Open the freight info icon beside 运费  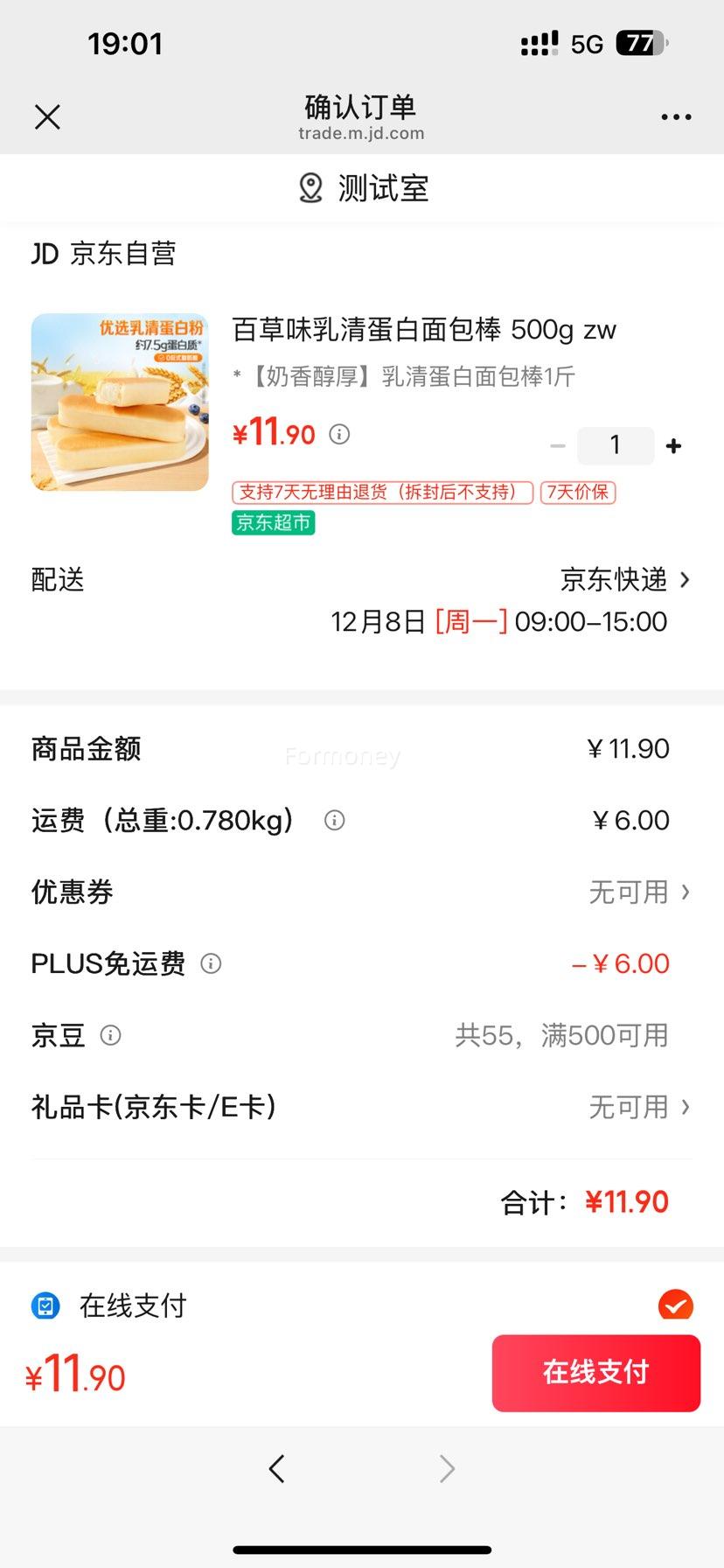333,820
